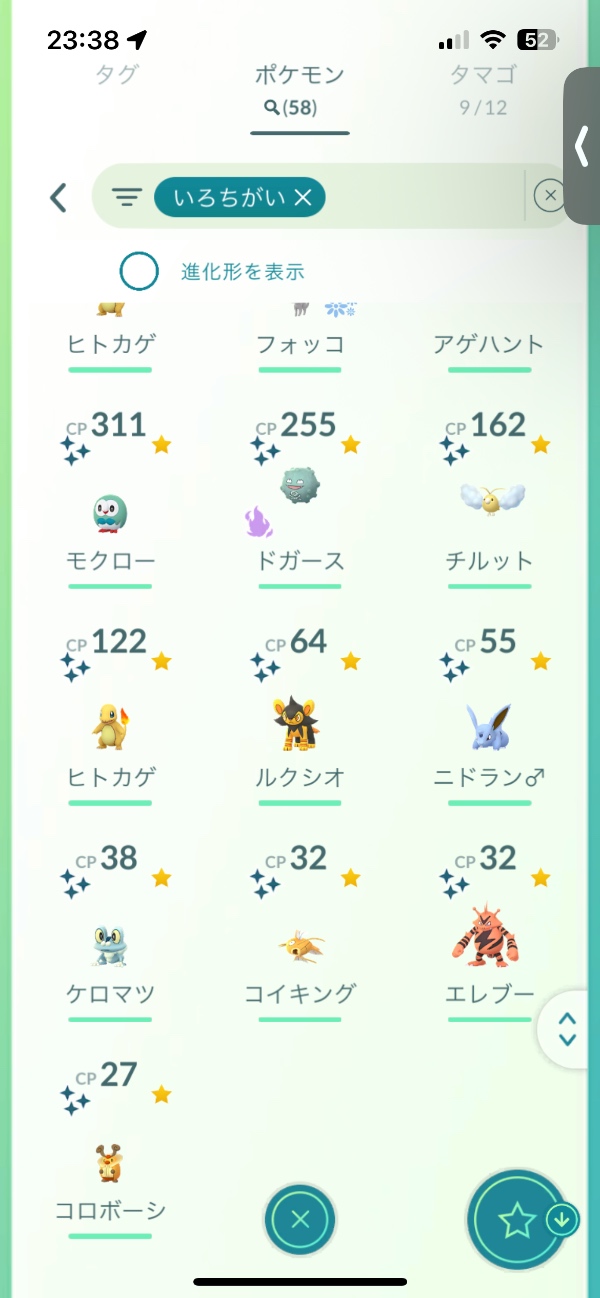Image resolution: width=600 pixels, height=1298 pixels.
Task: View ヒトカゲ with CP 122
Action: tap(110, 728)
